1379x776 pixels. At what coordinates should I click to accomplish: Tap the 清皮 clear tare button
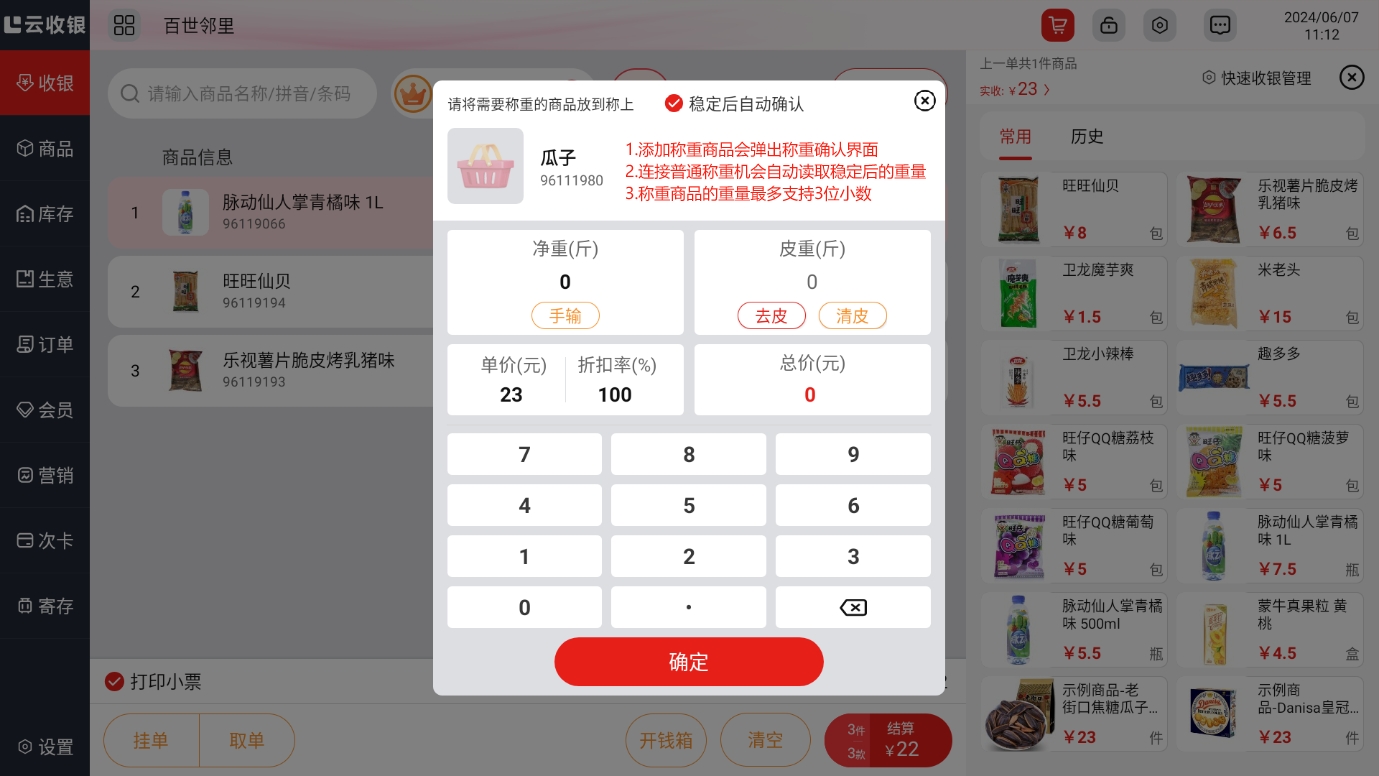[852, 316]
